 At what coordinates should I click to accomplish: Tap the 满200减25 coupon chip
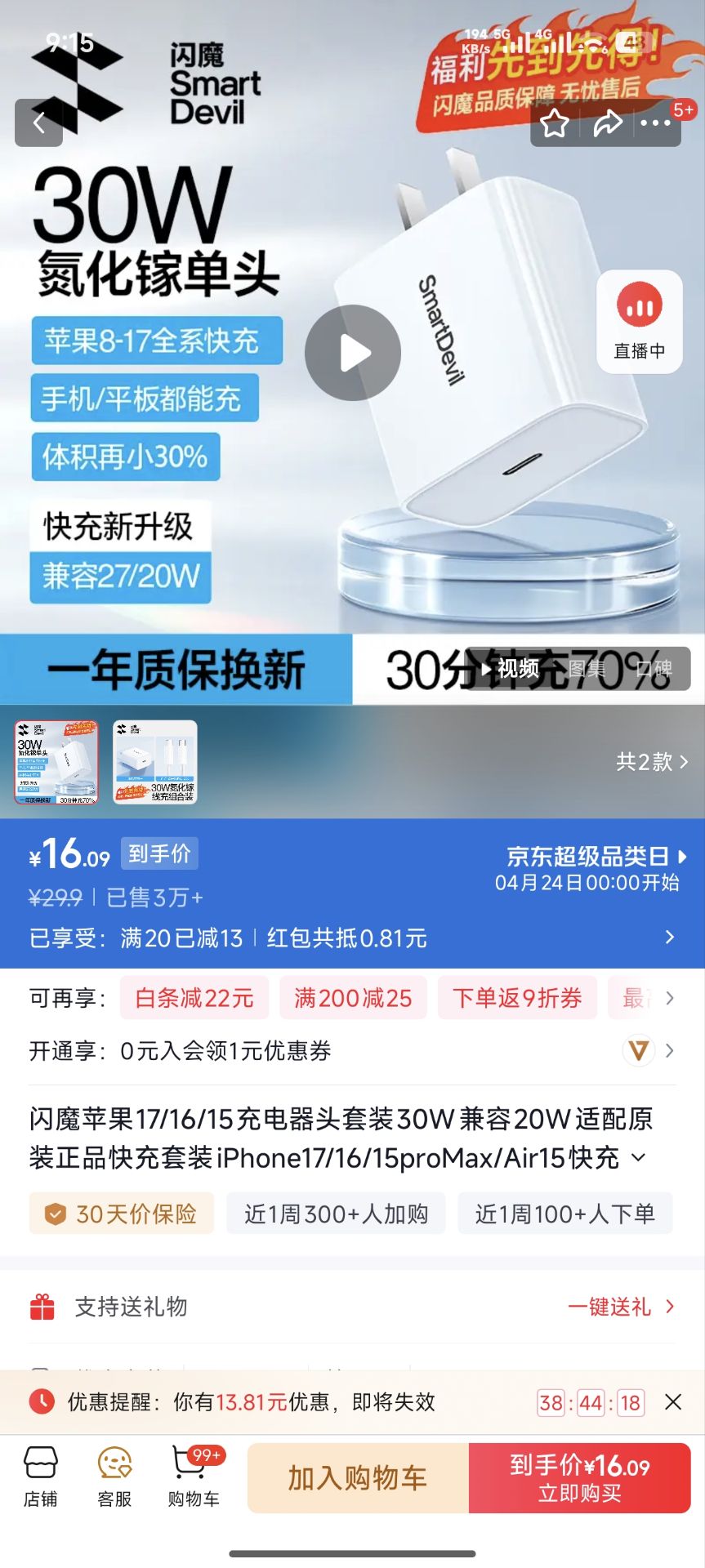pyautogui.click(x=353, y=998)
